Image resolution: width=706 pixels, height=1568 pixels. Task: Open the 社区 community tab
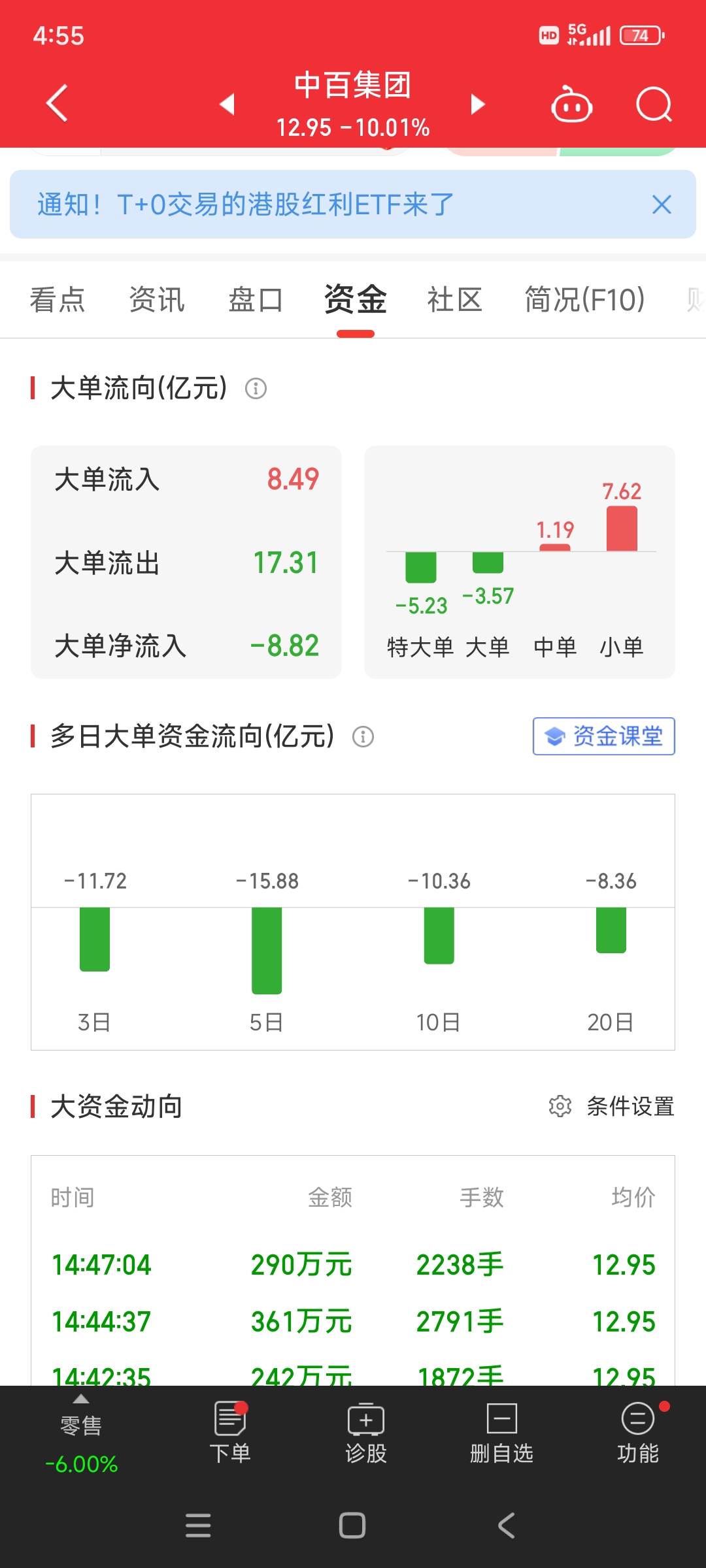pos(454,299)
